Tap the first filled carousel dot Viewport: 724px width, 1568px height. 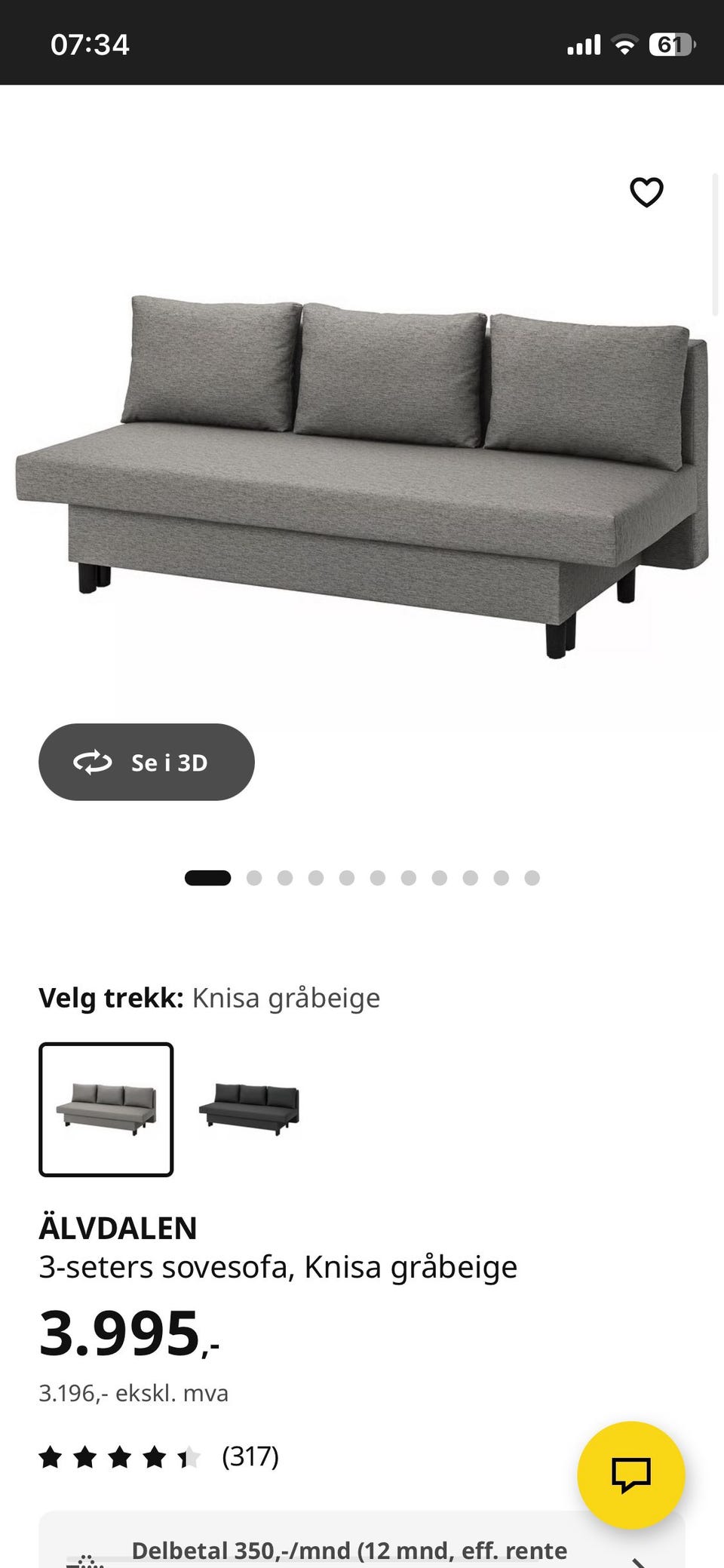(208, 878)
